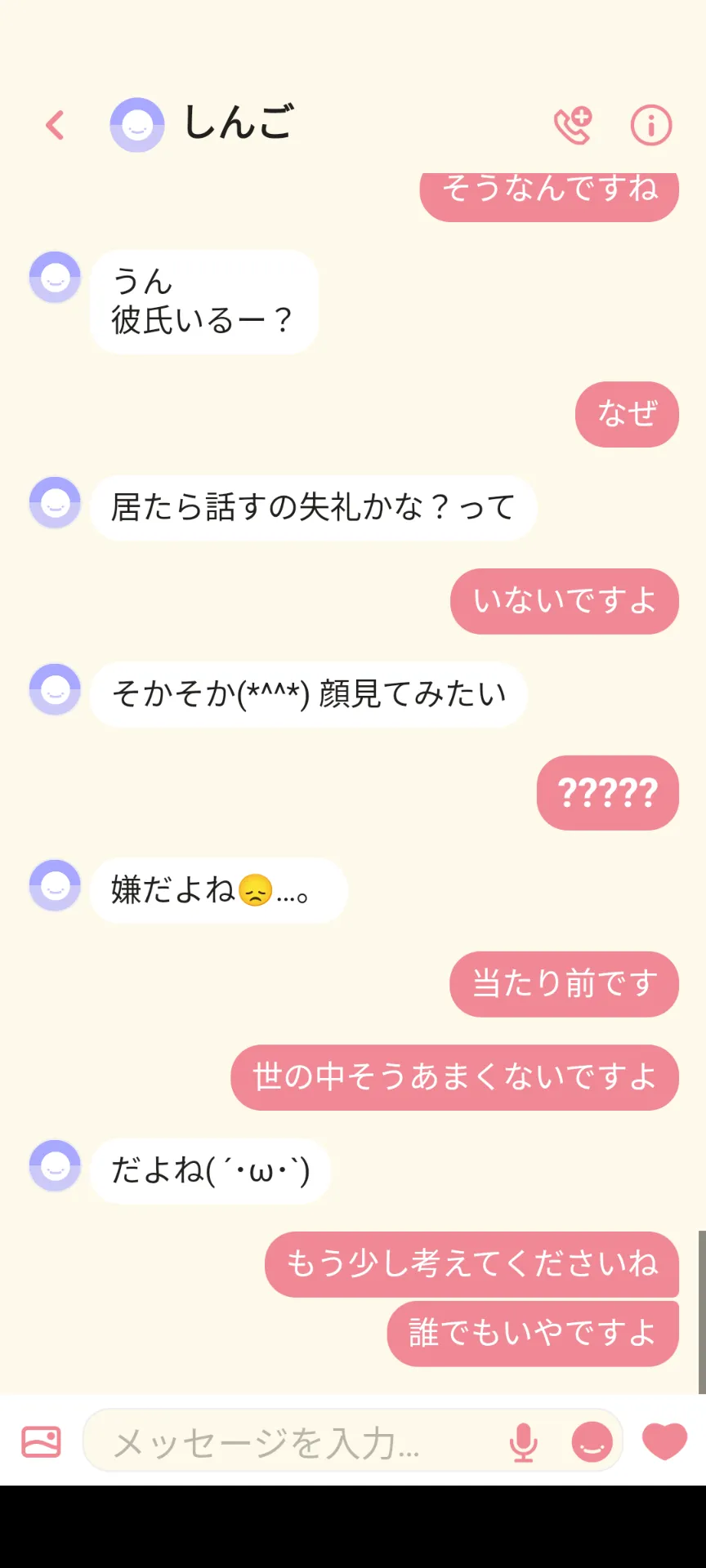Open the emoji sticker picker
Screen dimensions: 706x1568
[592, 1441]
